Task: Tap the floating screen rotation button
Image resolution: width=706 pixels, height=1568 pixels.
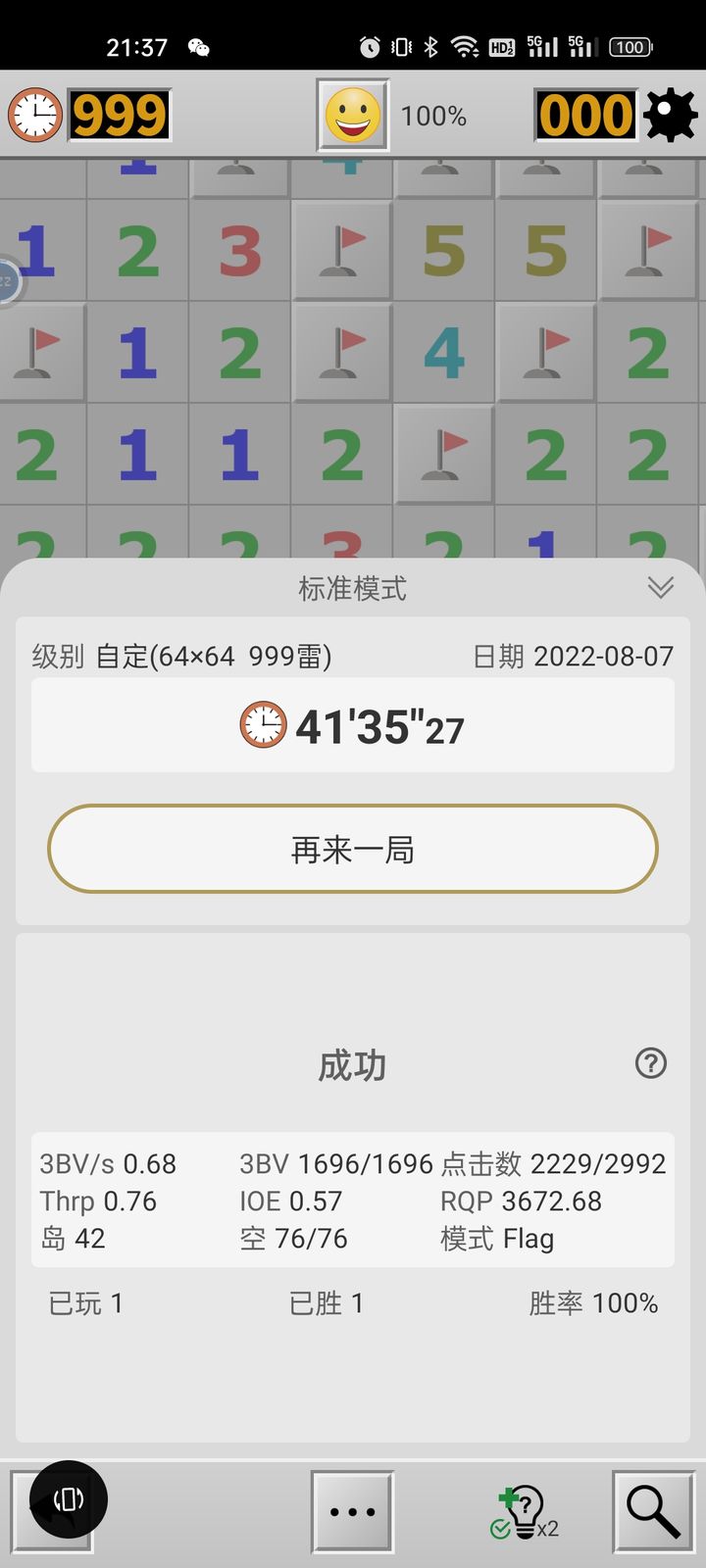Action: pyautogui.click(x=68, y=1499)
